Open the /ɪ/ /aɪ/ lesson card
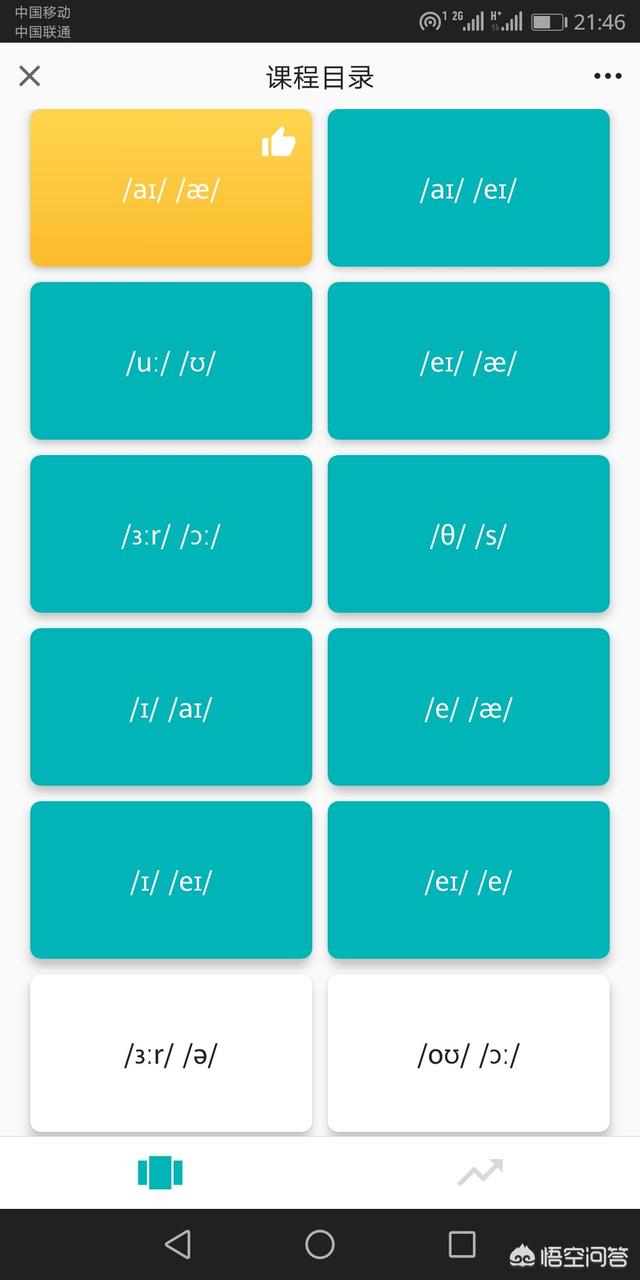This screenshot has width=640, height=1280. coord(171,707)
